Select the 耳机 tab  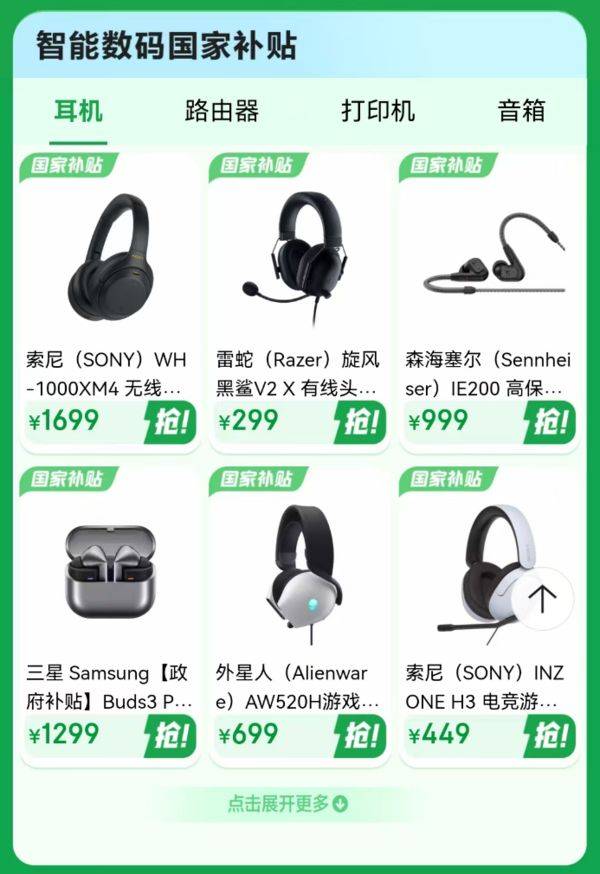pyautogui.click(x=78, y=111)
